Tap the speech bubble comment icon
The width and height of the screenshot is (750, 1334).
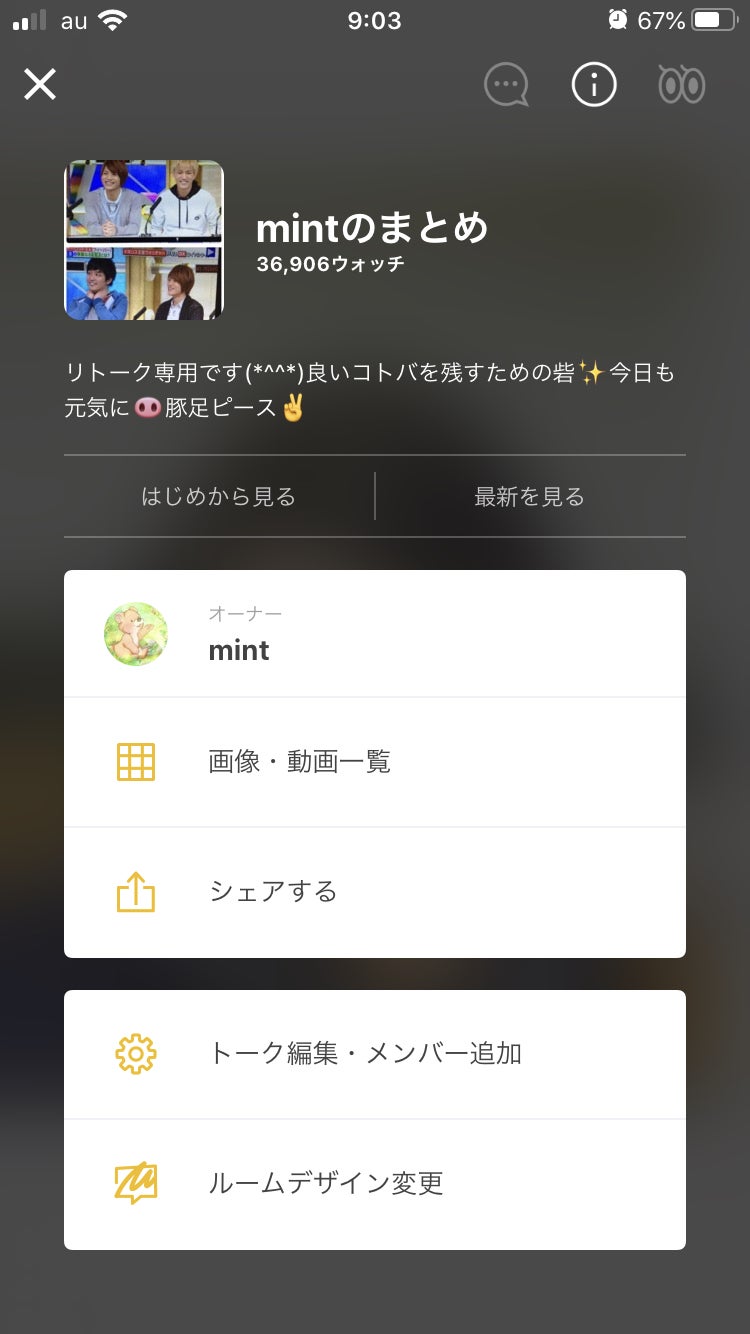click(506, 84)
